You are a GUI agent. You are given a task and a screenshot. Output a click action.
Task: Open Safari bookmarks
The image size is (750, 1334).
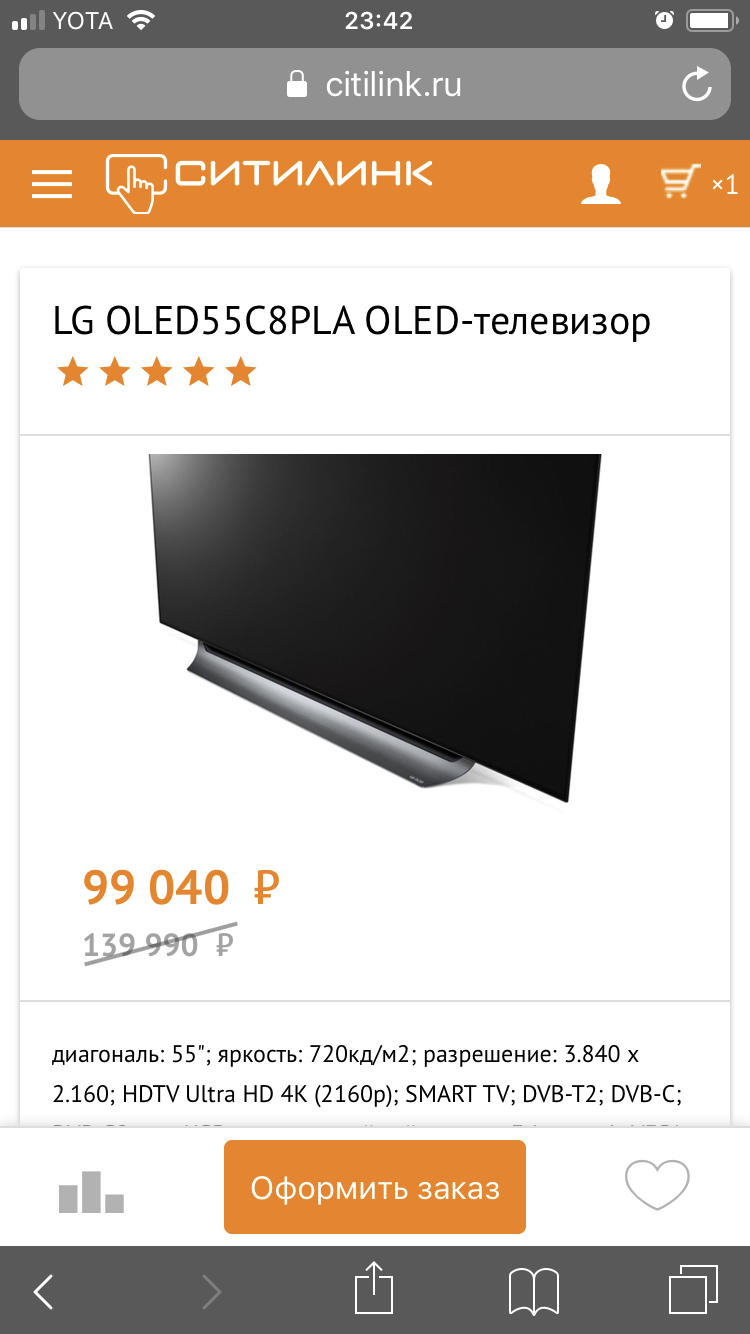[533, 1292]
